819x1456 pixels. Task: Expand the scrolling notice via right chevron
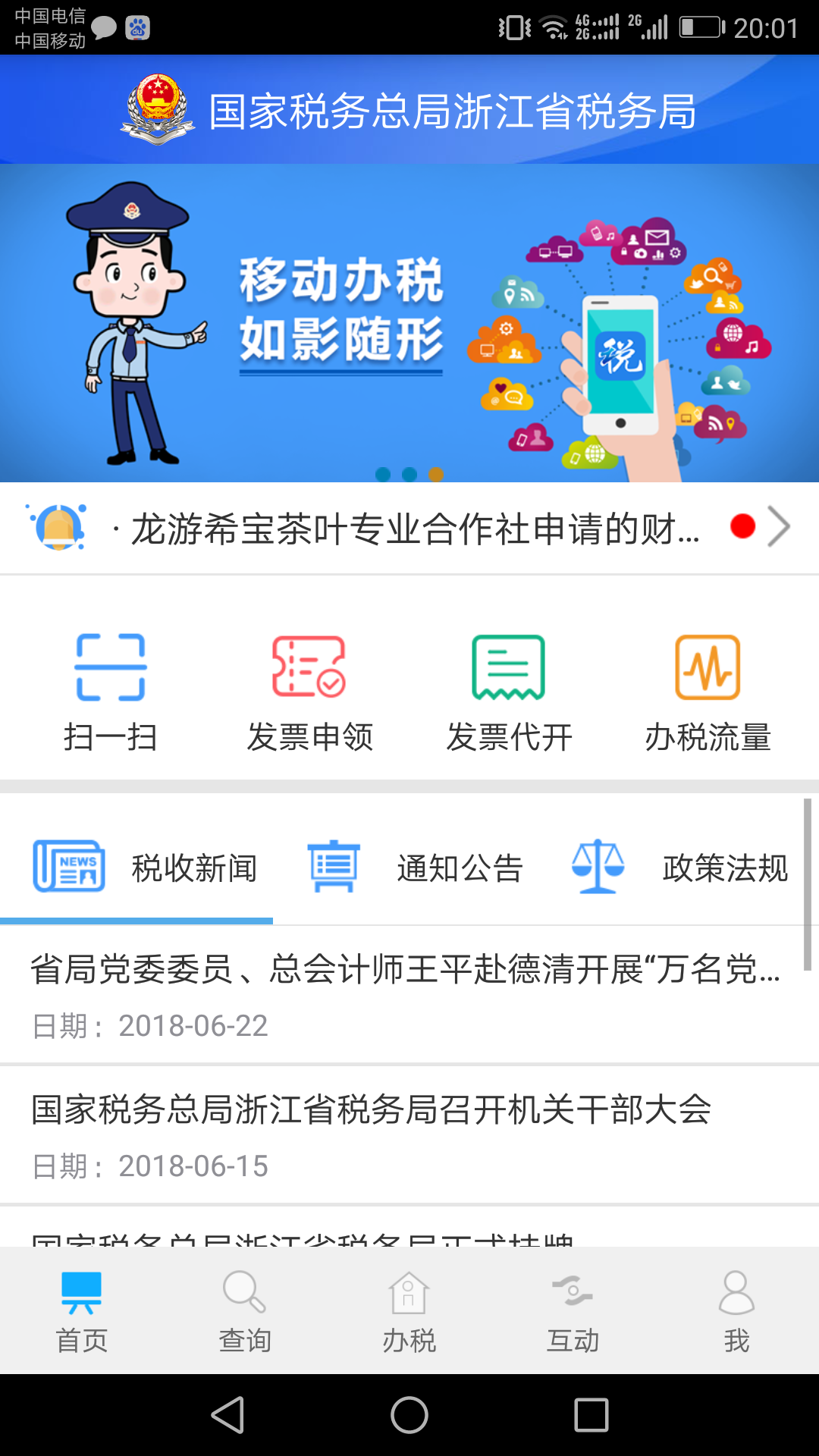[780, 526]
